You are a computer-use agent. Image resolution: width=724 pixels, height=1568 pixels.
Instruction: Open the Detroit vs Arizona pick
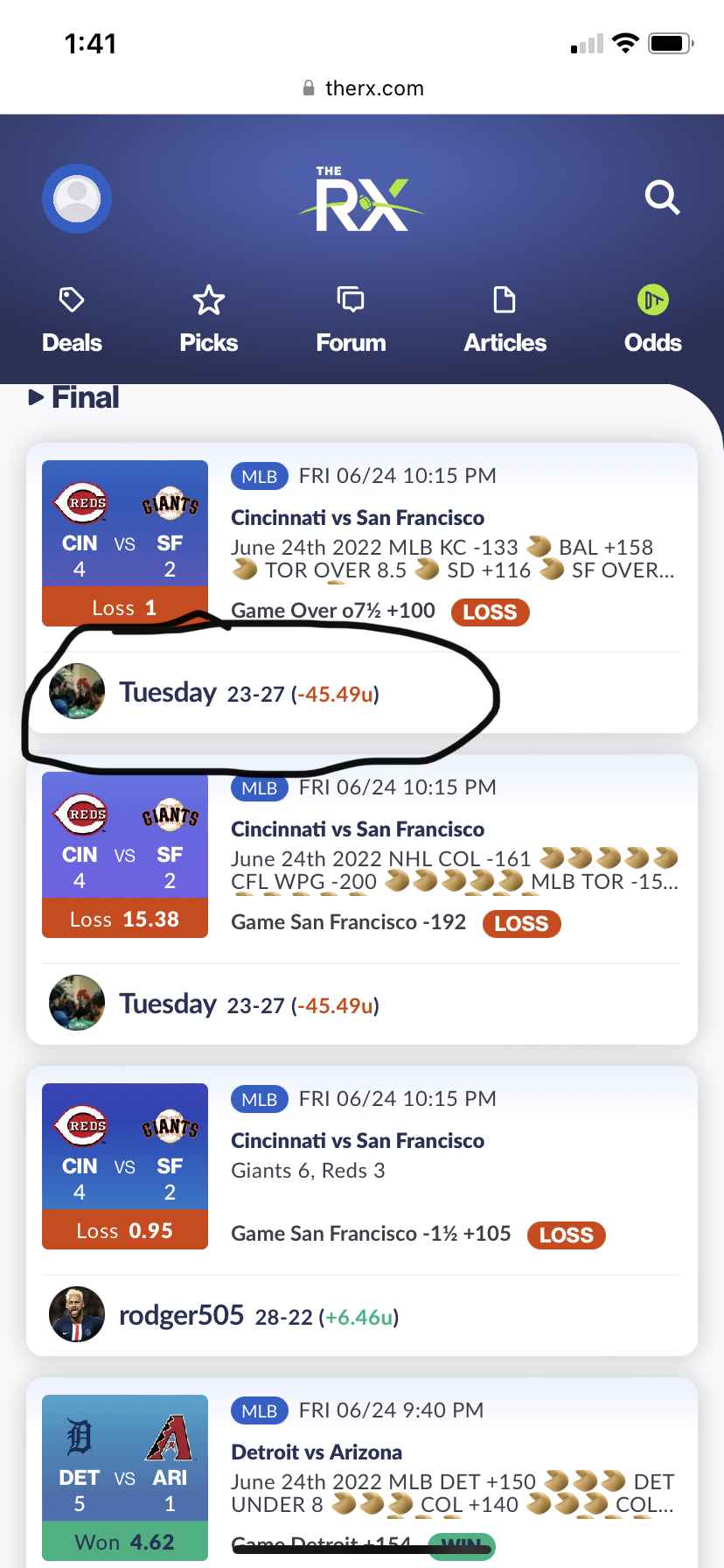point(317,1452)
